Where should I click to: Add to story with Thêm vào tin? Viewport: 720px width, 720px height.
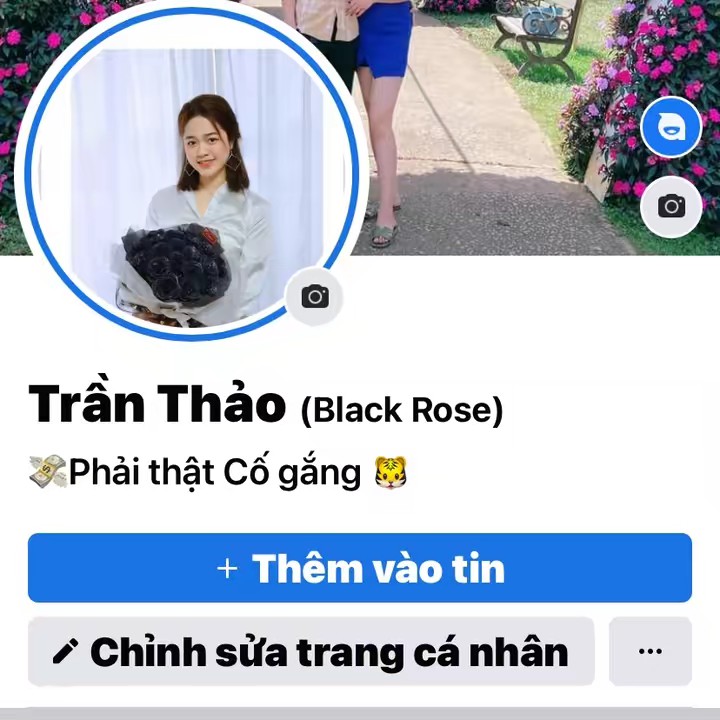[x=360, y=568]
